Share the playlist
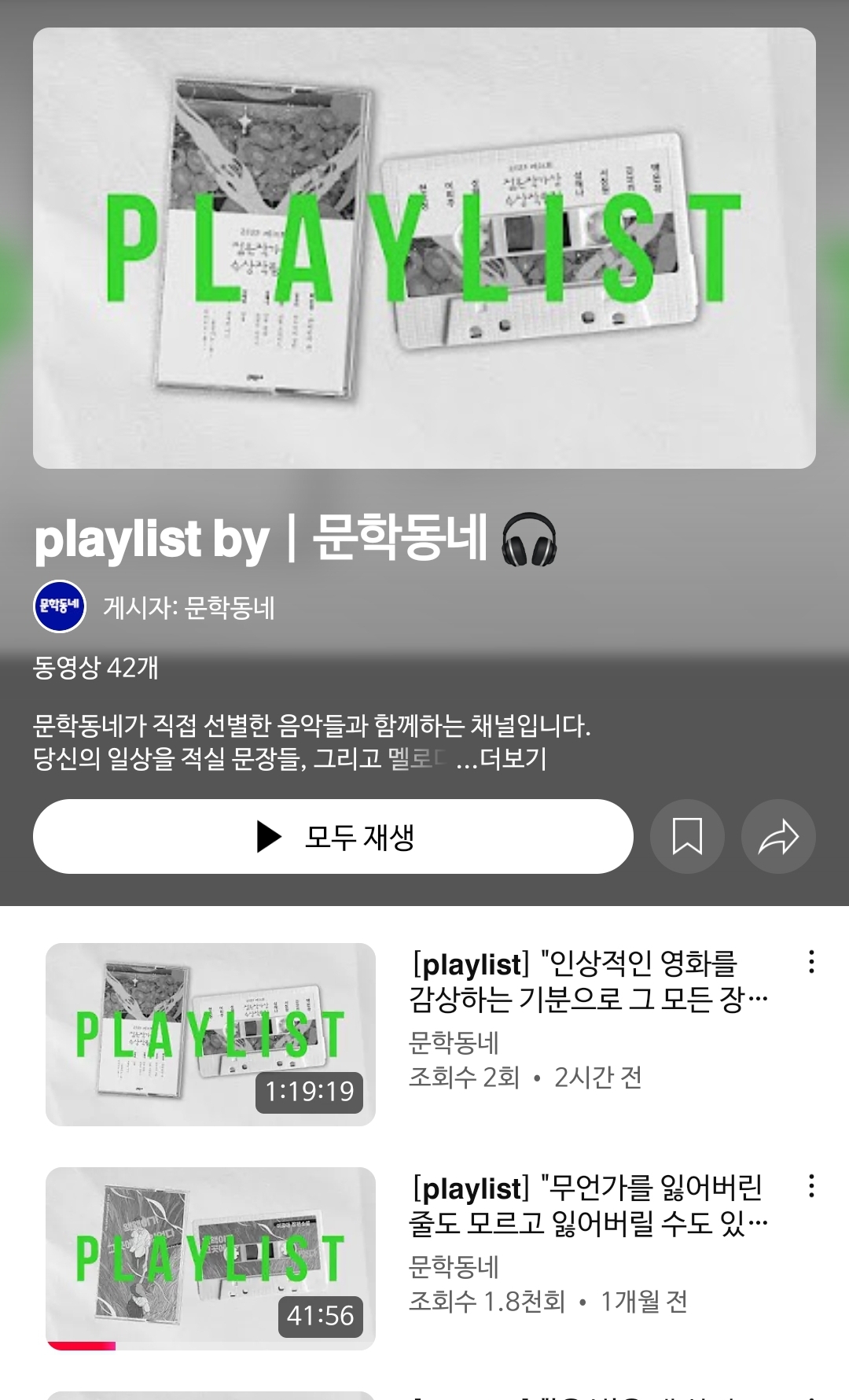 point(778,836)
